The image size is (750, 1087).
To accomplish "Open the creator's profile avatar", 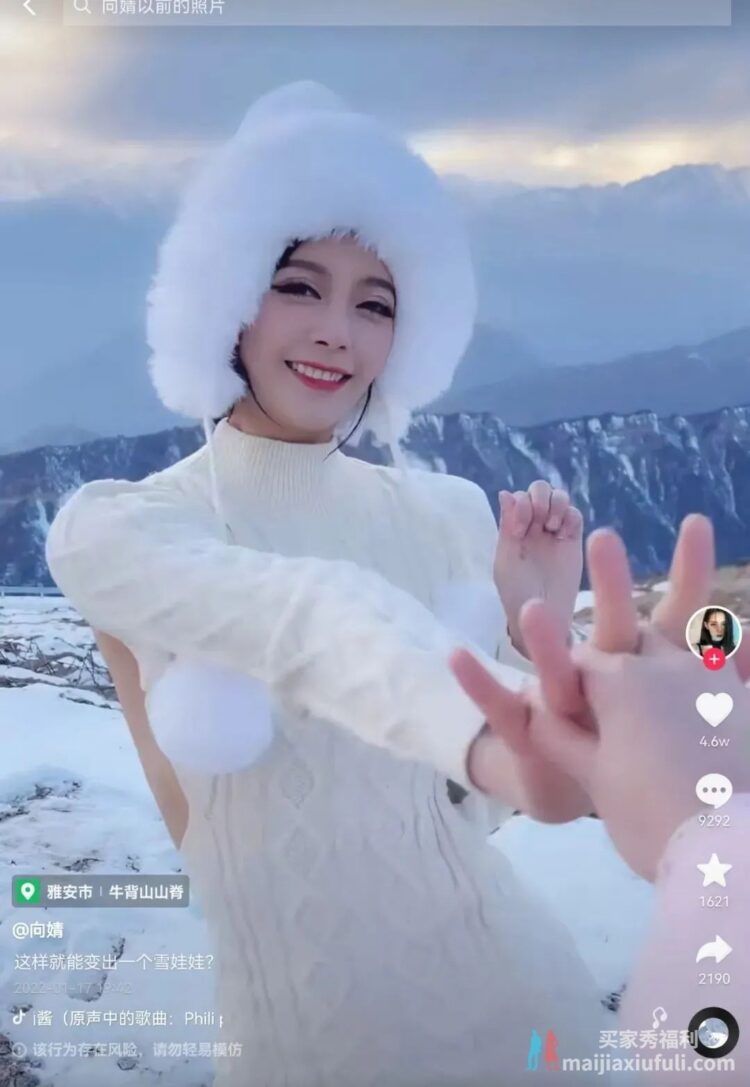I will 713,632.
